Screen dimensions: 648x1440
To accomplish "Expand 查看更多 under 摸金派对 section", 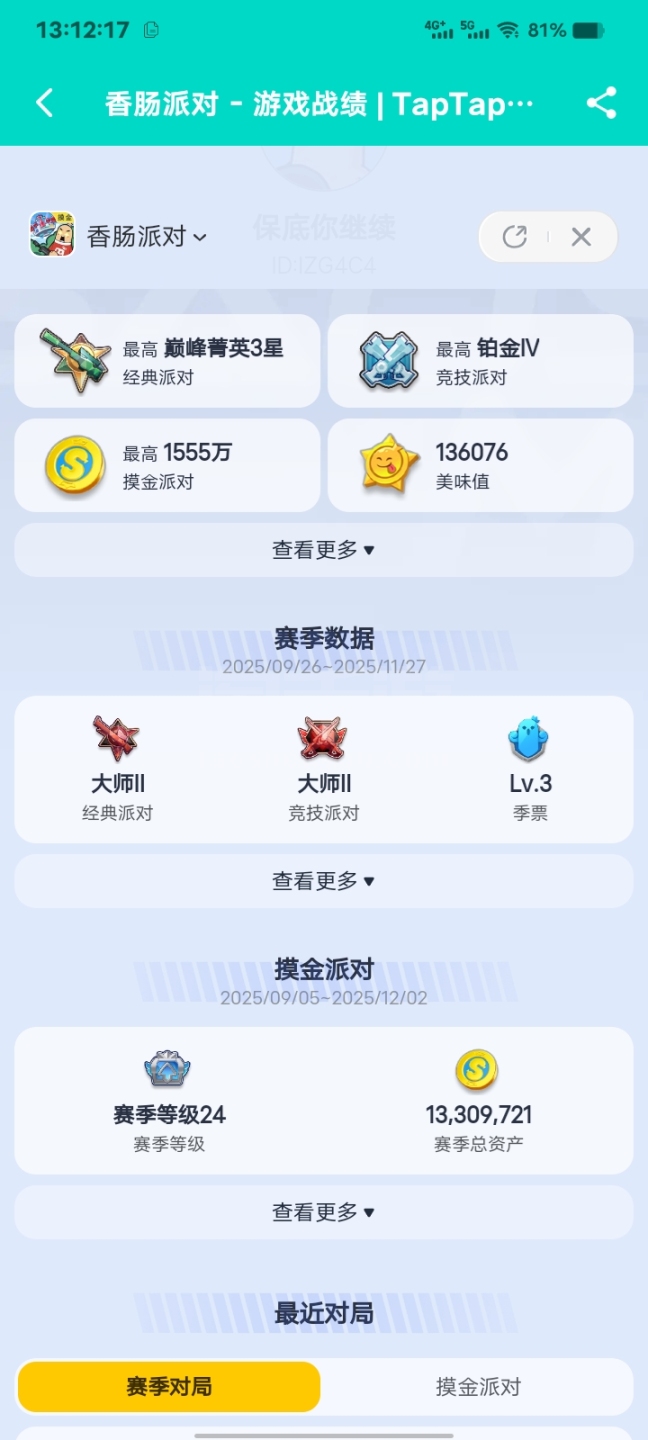I will [323, 1212].
